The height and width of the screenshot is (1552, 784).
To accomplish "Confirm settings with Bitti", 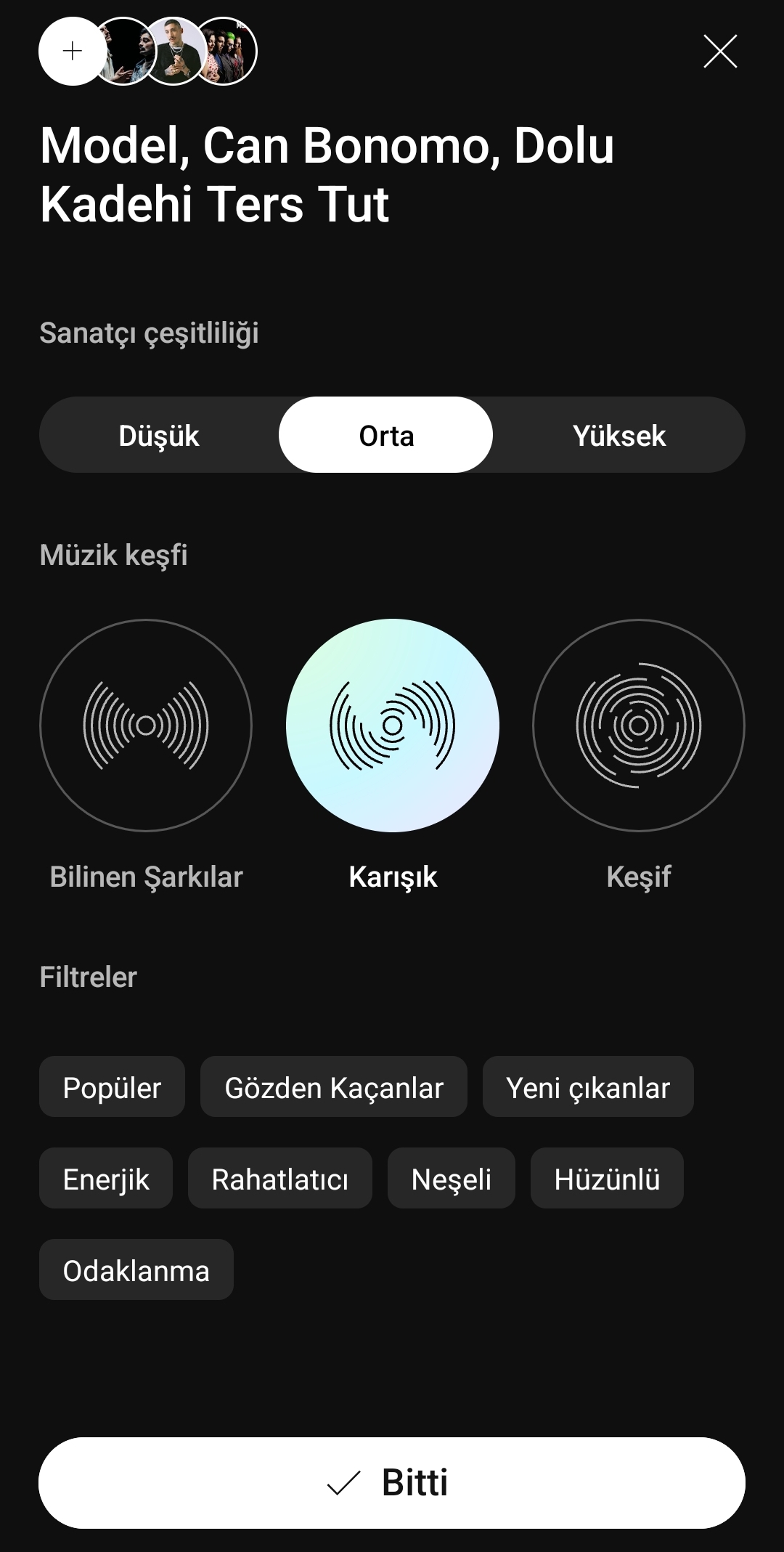I will (392, 1482).
